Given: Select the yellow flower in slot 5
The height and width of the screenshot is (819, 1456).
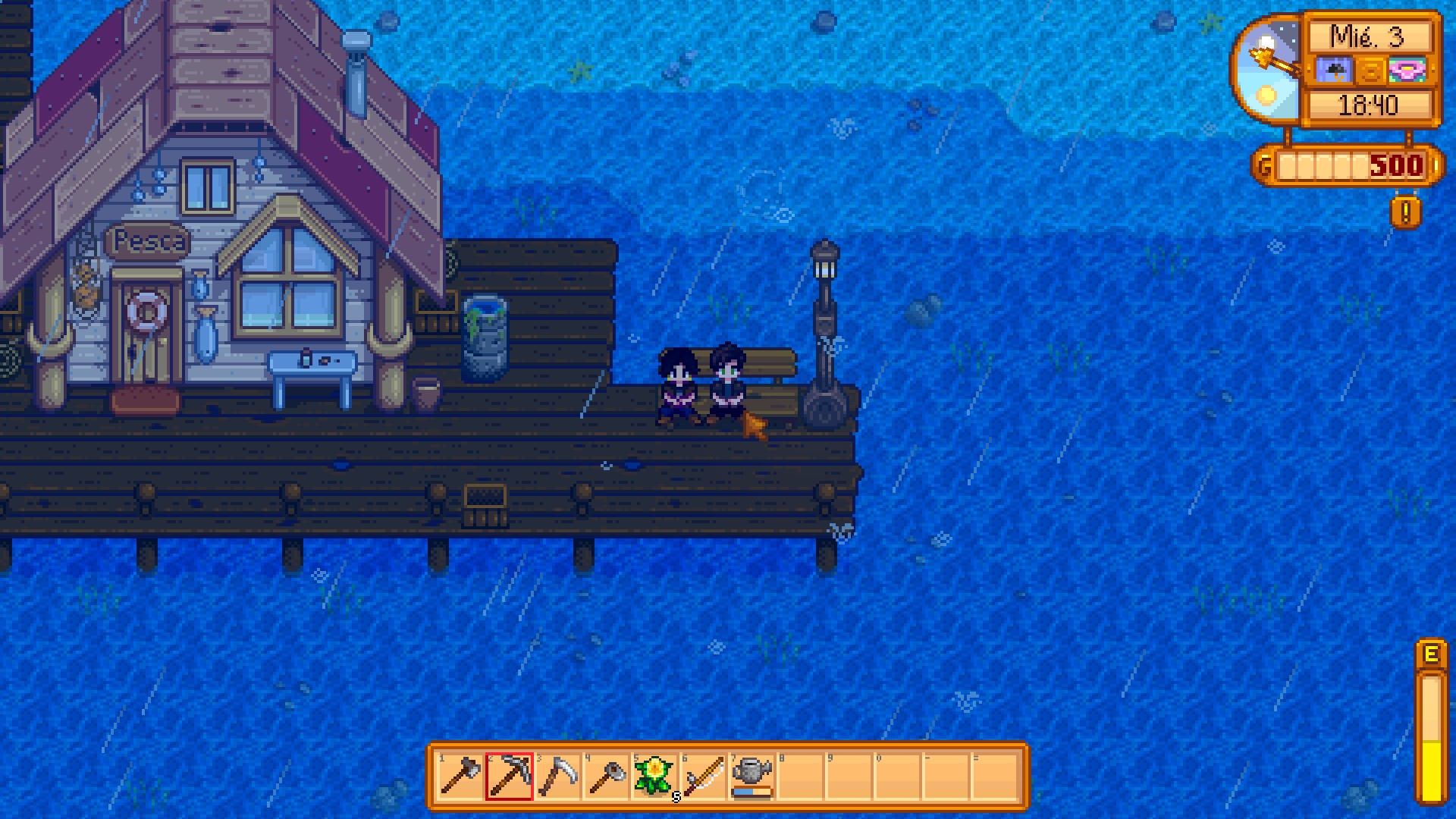Looking at the screenshot, I should click(x=654, y=776).
